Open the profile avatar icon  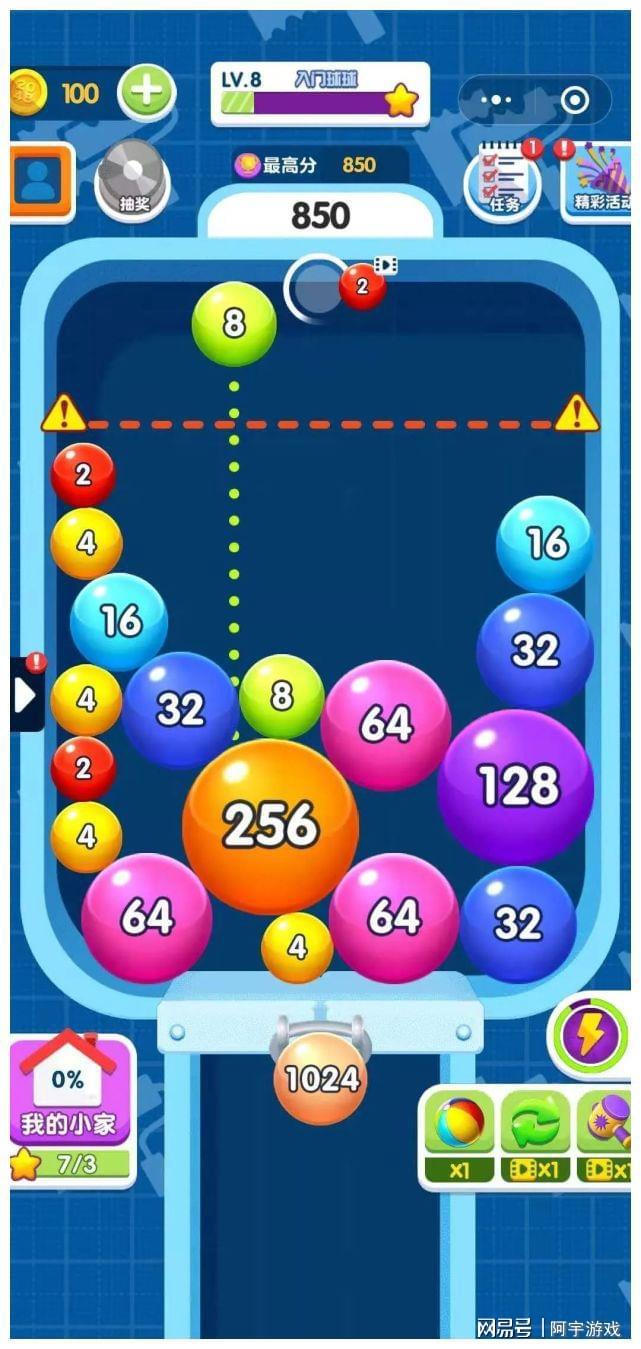coord(40,181)
